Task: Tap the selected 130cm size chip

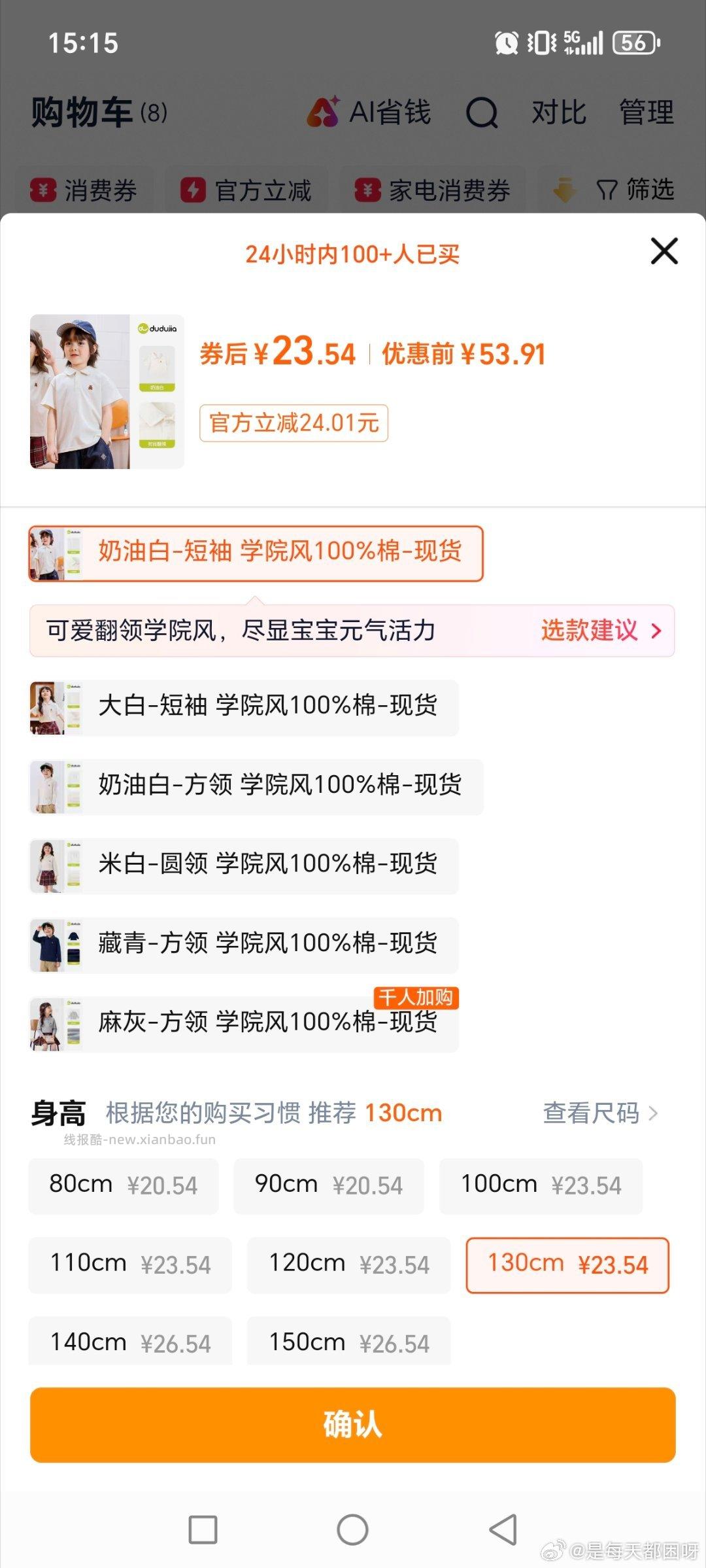Action: click(567, 1264)
